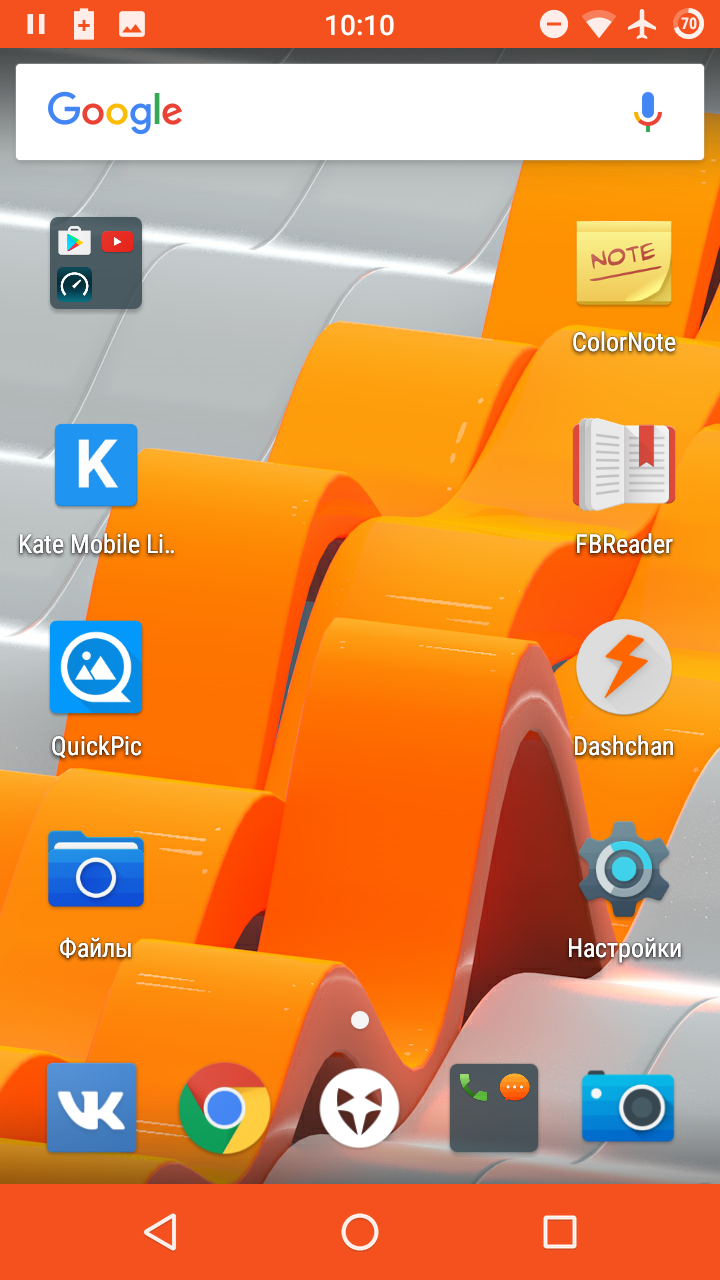The height and width of the screenshot is (1280, 720).
Task: Open the recent apps overview
Action: tap(560, 1232)
